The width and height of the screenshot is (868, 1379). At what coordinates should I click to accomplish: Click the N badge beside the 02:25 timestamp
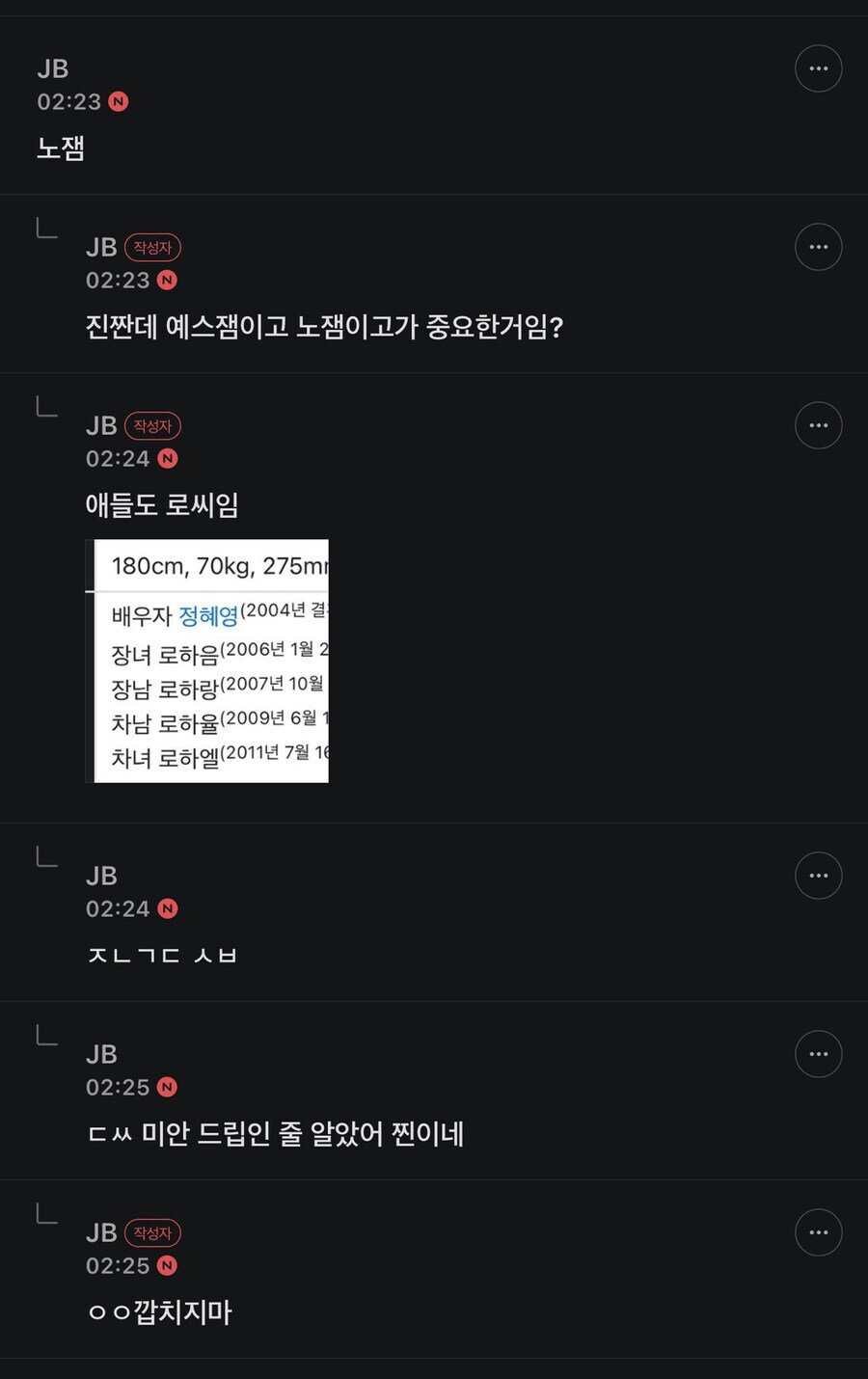166,1087
